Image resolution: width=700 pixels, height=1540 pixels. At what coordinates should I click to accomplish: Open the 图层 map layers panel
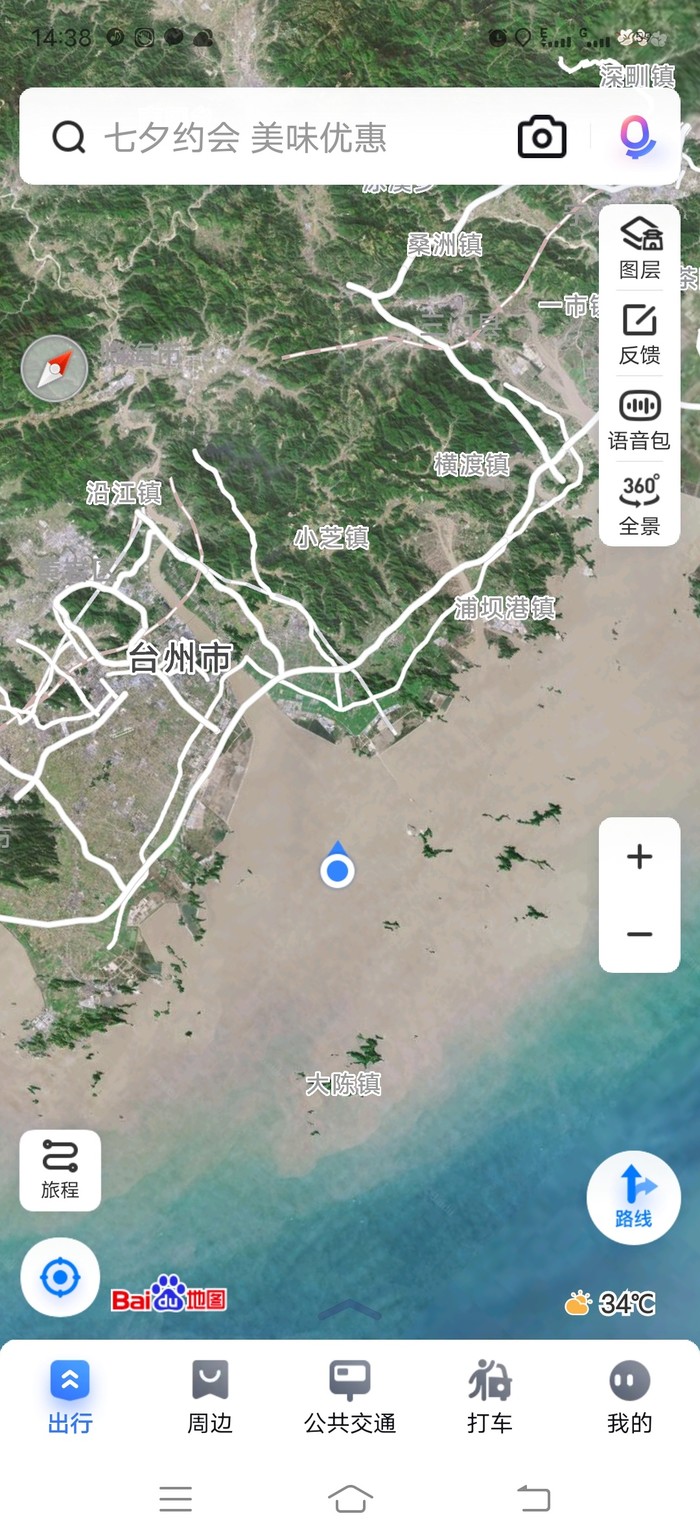[640, 247]
